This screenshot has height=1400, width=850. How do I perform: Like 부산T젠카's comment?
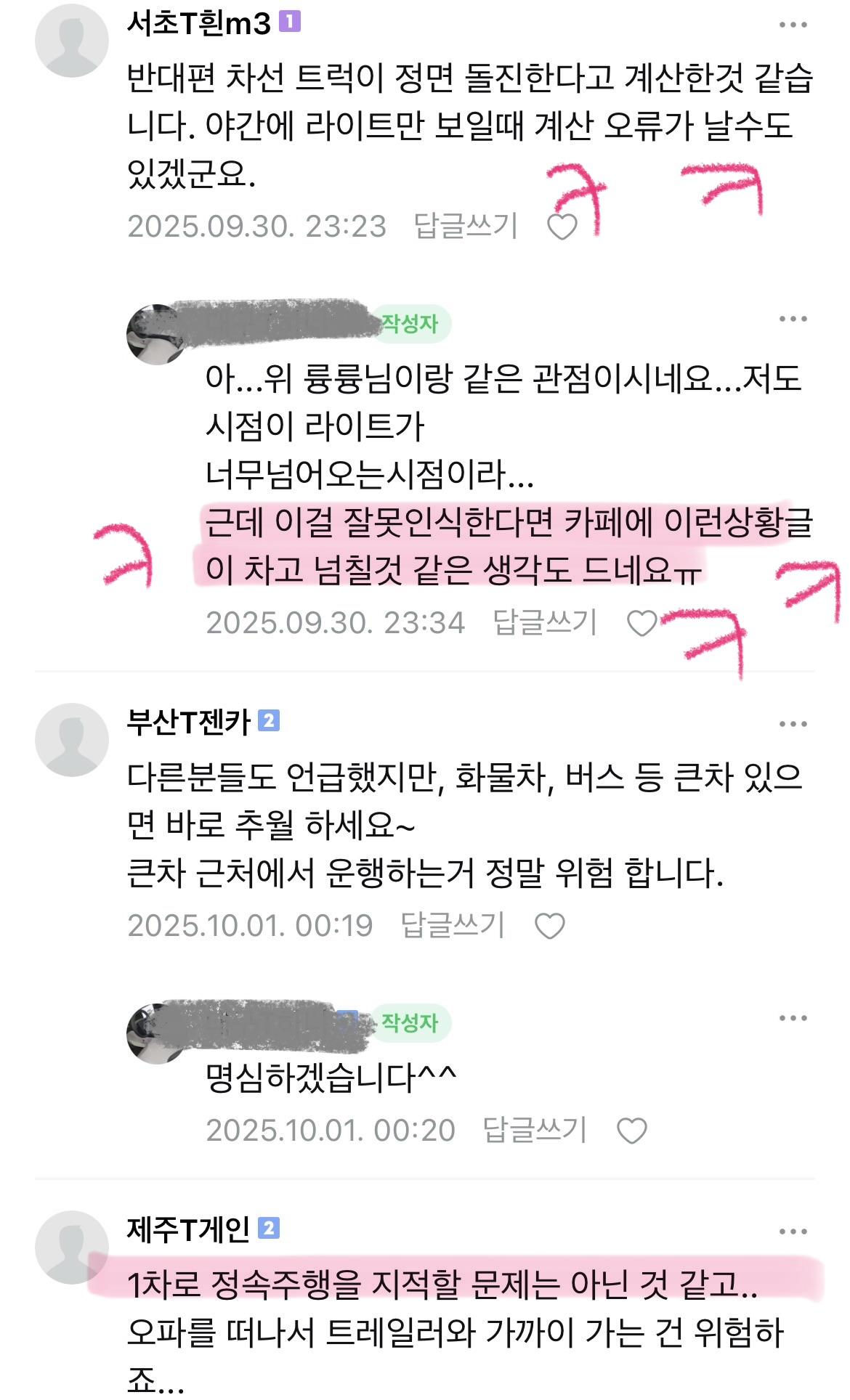coord(549,926)
